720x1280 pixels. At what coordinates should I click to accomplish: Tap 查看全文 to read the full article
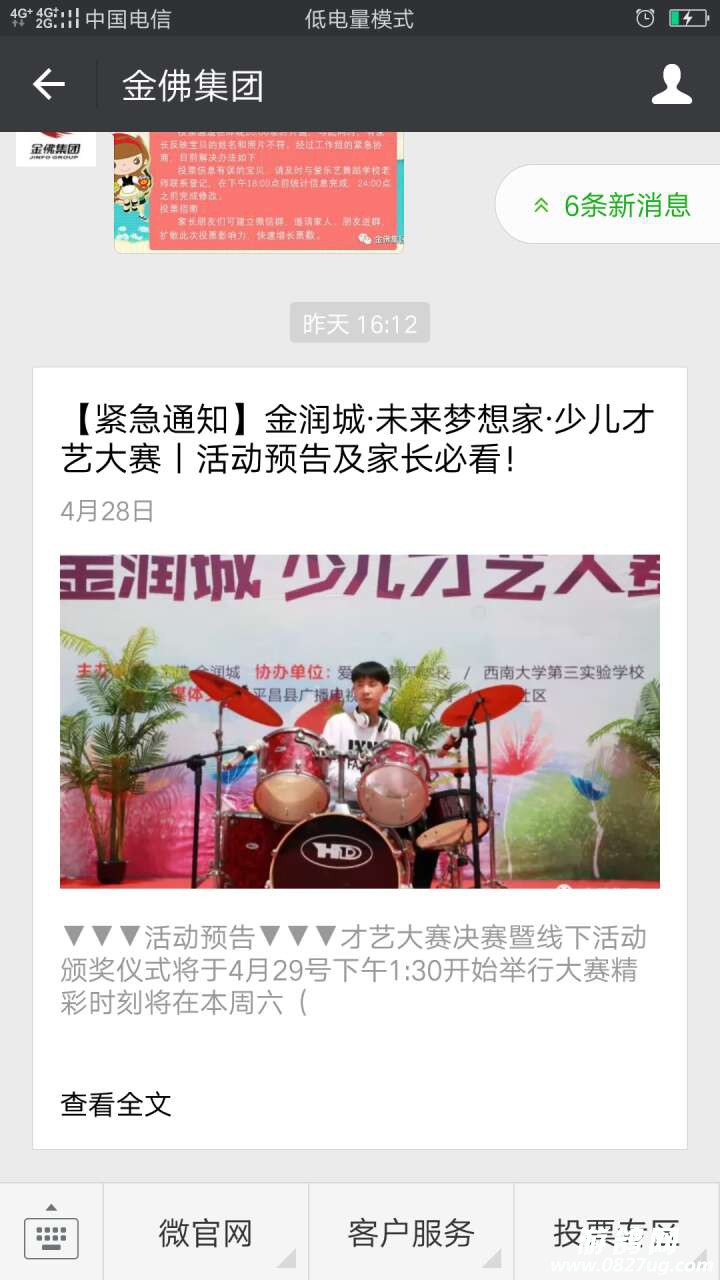click(116, 1104)
